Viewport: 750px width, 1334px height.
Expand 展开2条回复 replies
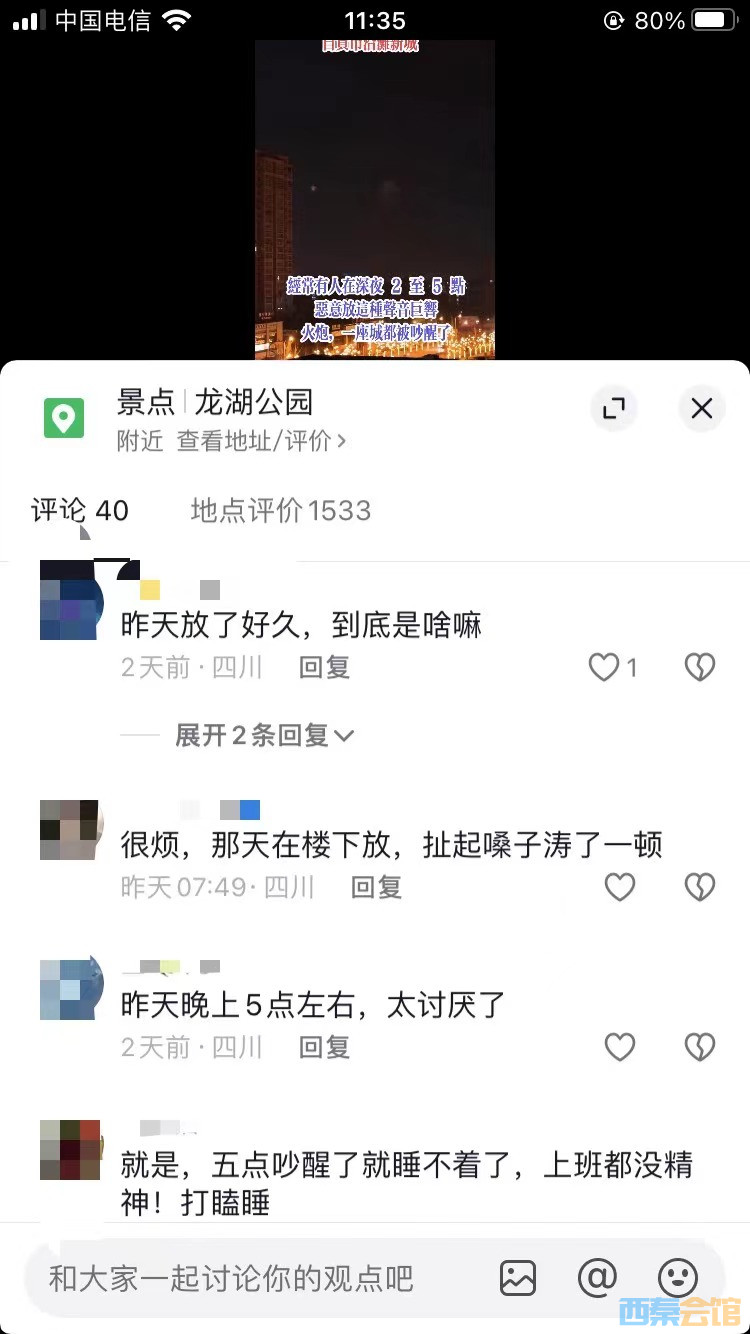pos(264,736)
